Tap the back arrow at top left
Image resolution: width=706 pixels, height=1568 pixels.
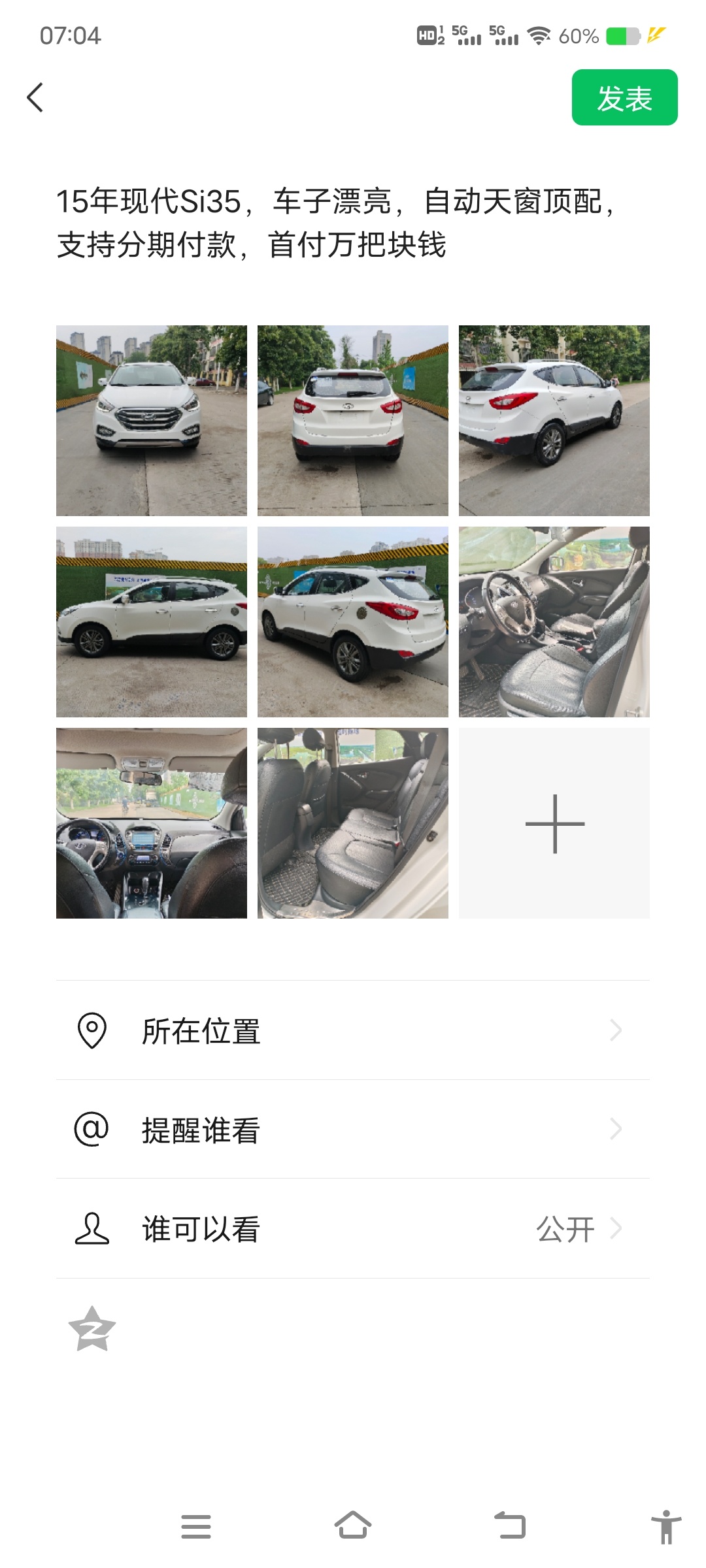35,98
